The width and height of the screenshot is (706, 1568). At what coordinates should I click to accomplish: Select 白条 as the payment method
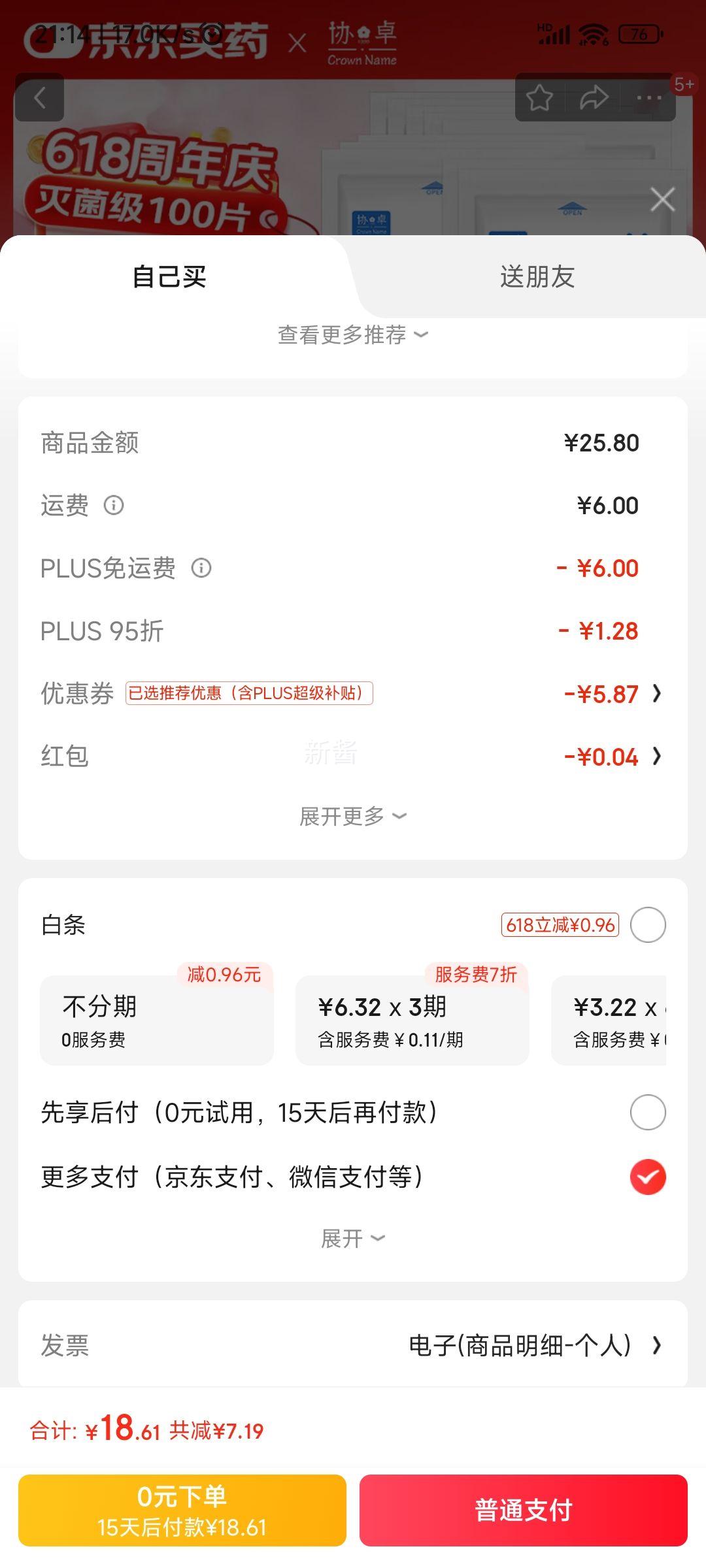(x=647, y=925)
